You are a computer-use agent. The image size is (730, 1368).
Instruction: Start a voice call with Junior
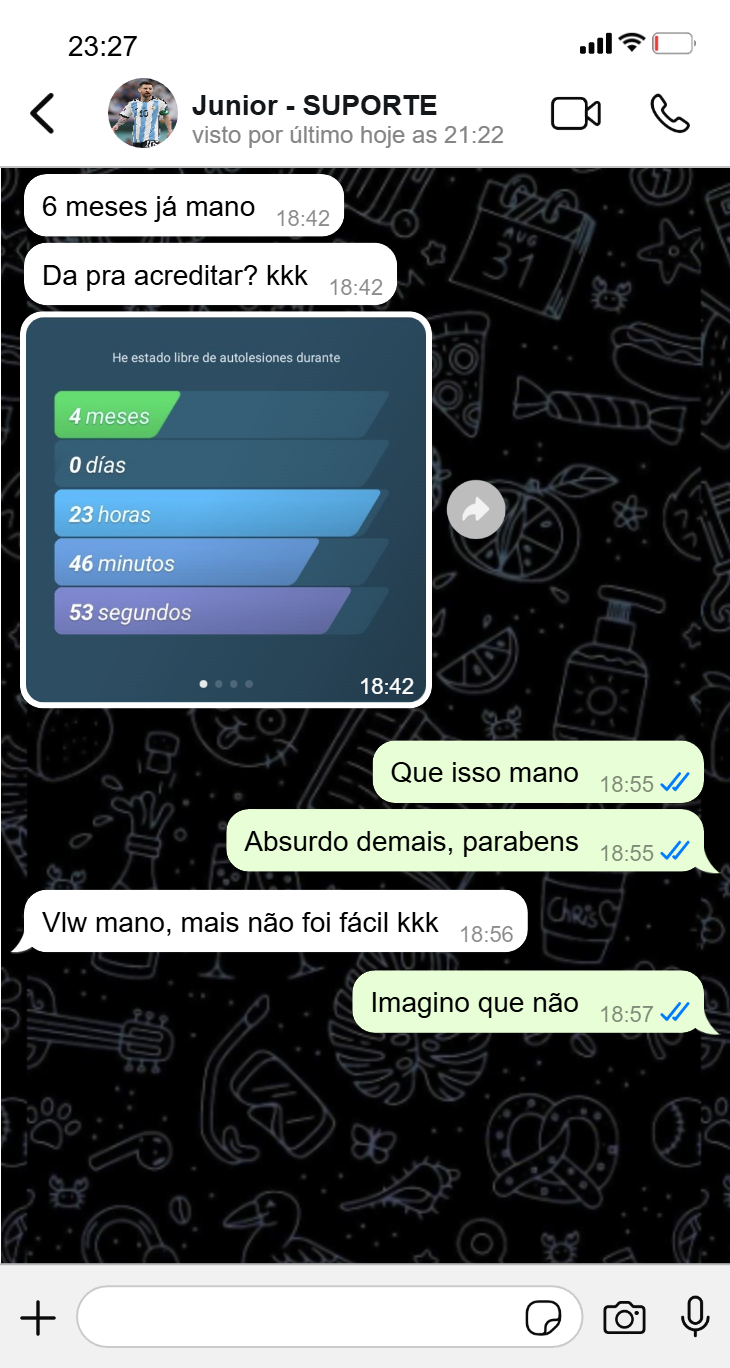669,114
